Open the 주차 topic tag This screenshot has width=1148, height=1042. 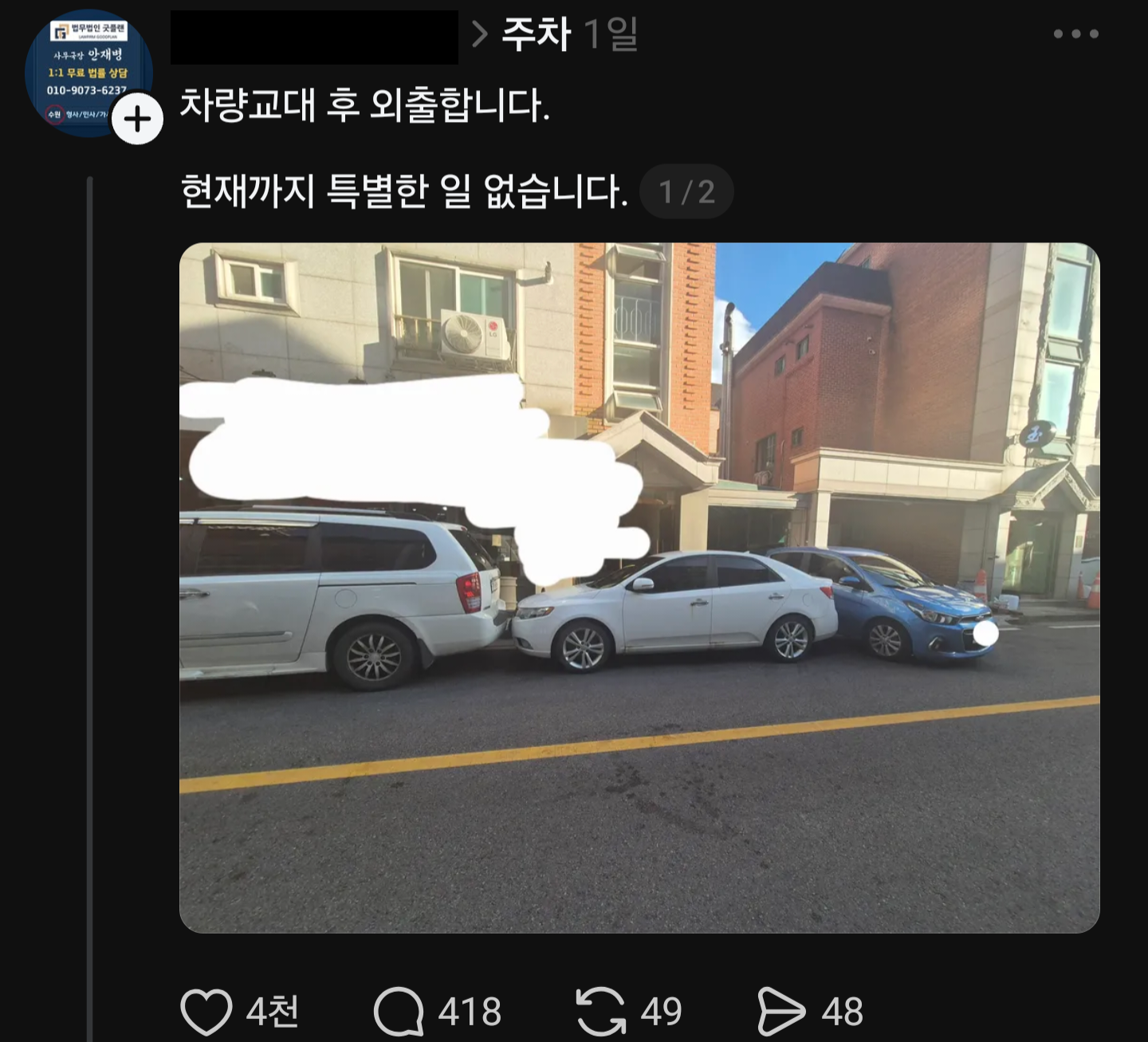point(536,34)
